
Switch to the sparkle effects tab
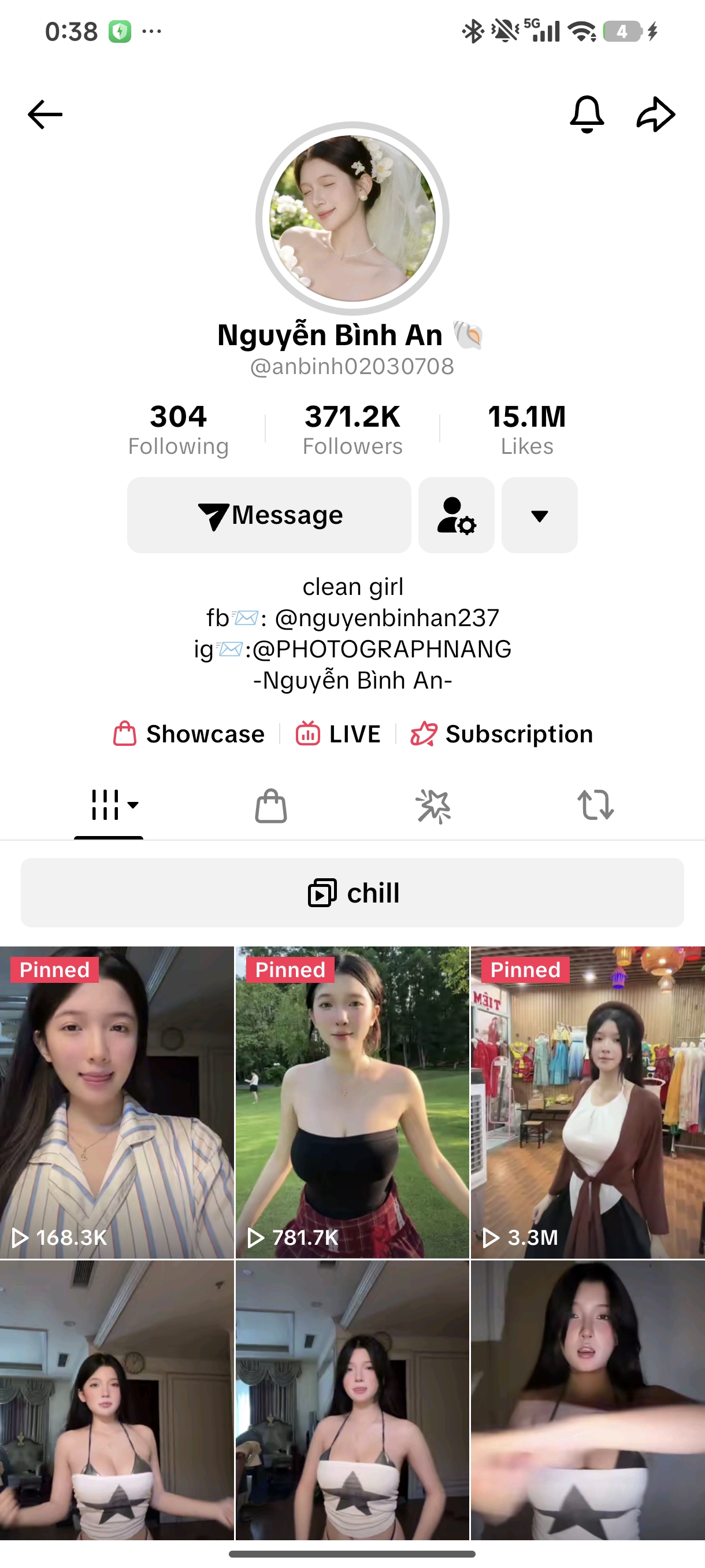coord(433,806)
